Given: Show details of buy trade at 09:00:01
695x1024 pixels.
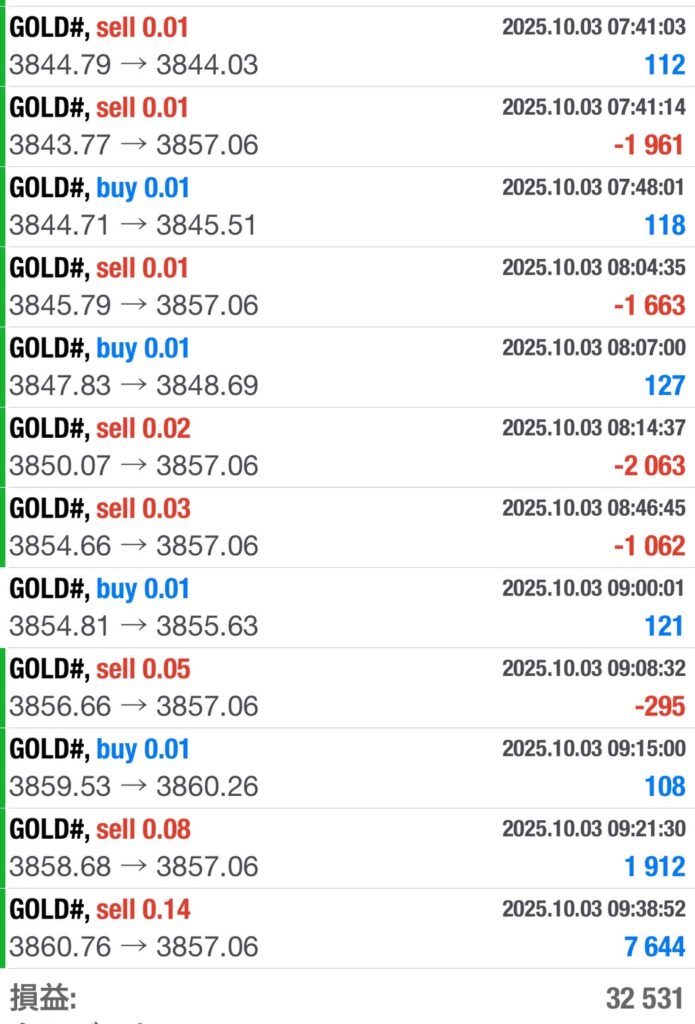Looking at the screenshot, I should coord(347,606).
